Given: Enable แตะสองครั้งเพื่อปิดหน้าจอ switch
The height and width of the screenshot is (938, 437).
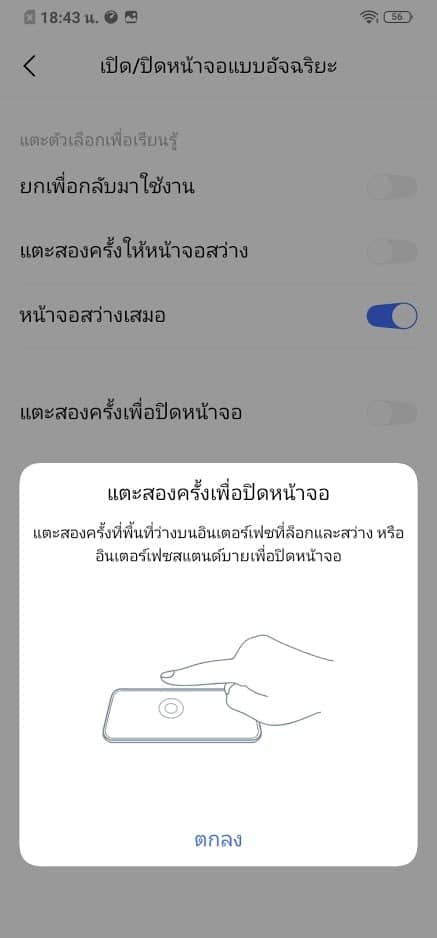Looking at the screenshot, I should point(392,413).
